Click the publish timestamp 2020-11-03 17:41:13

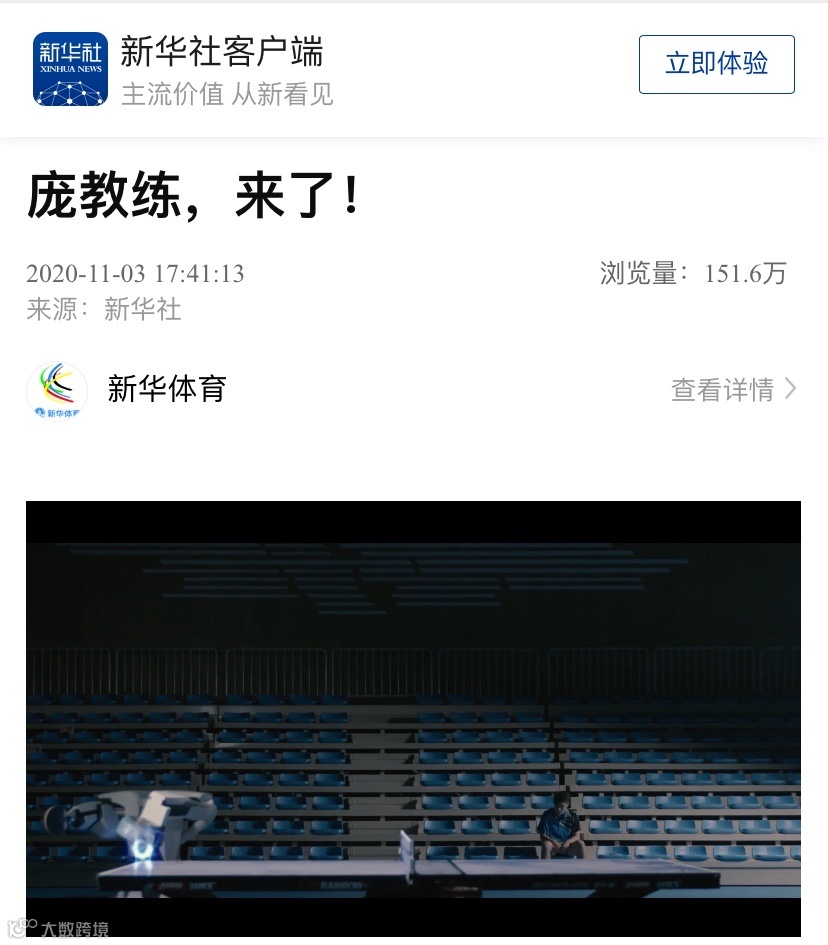click(x=135, y=273)
